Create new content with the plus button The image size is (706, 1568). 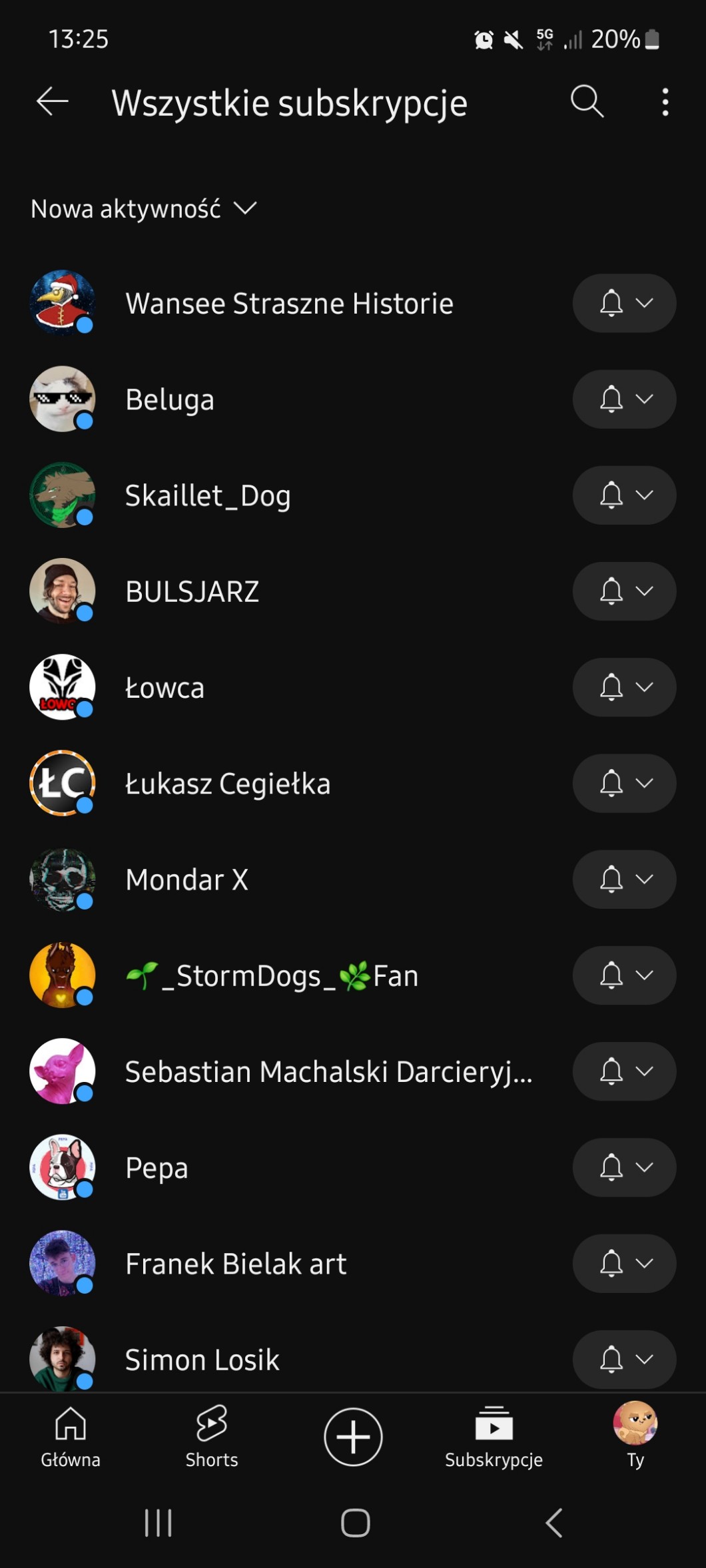353,1437
